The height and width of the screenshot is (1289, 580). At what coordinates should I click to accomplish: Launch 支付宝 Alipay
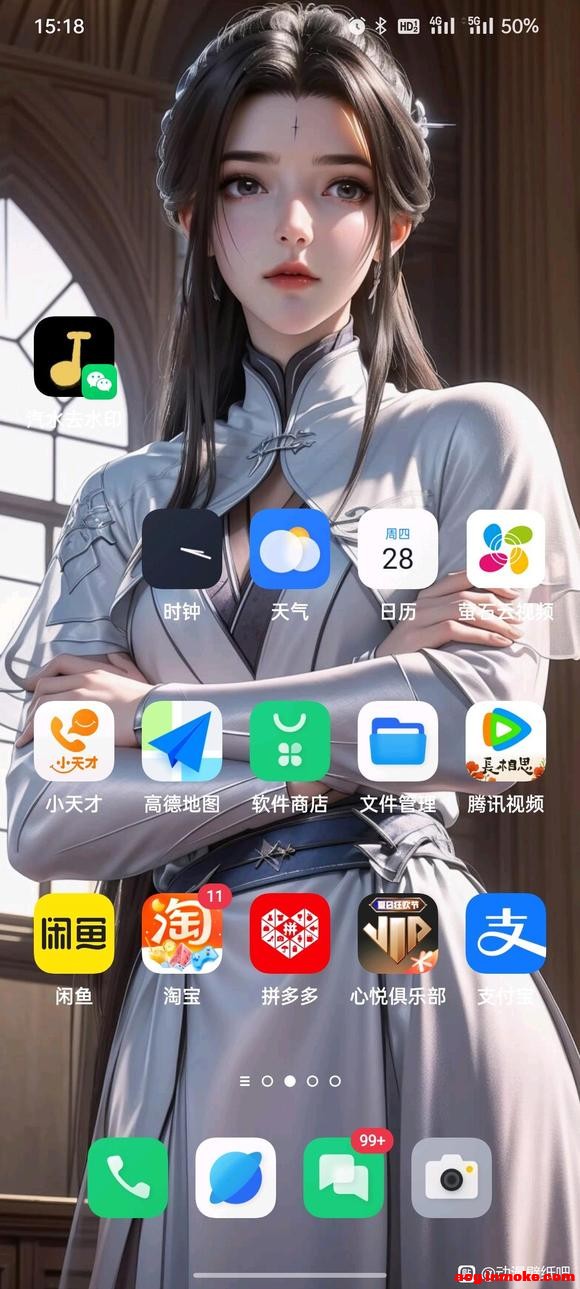click(x=506, y=933)
